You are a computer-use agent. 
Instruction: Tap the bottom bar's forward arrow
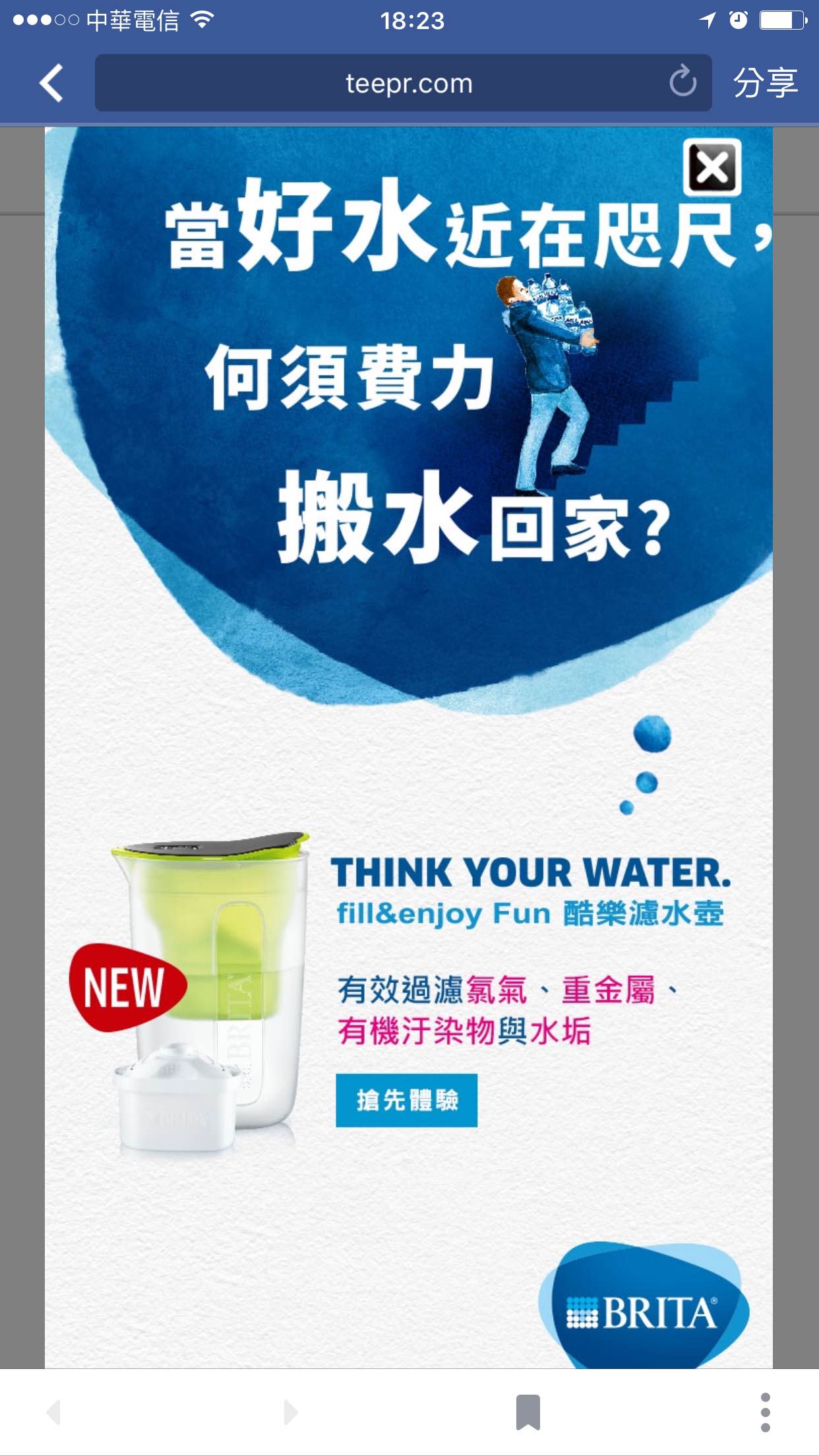click(x=291, y=1412)
